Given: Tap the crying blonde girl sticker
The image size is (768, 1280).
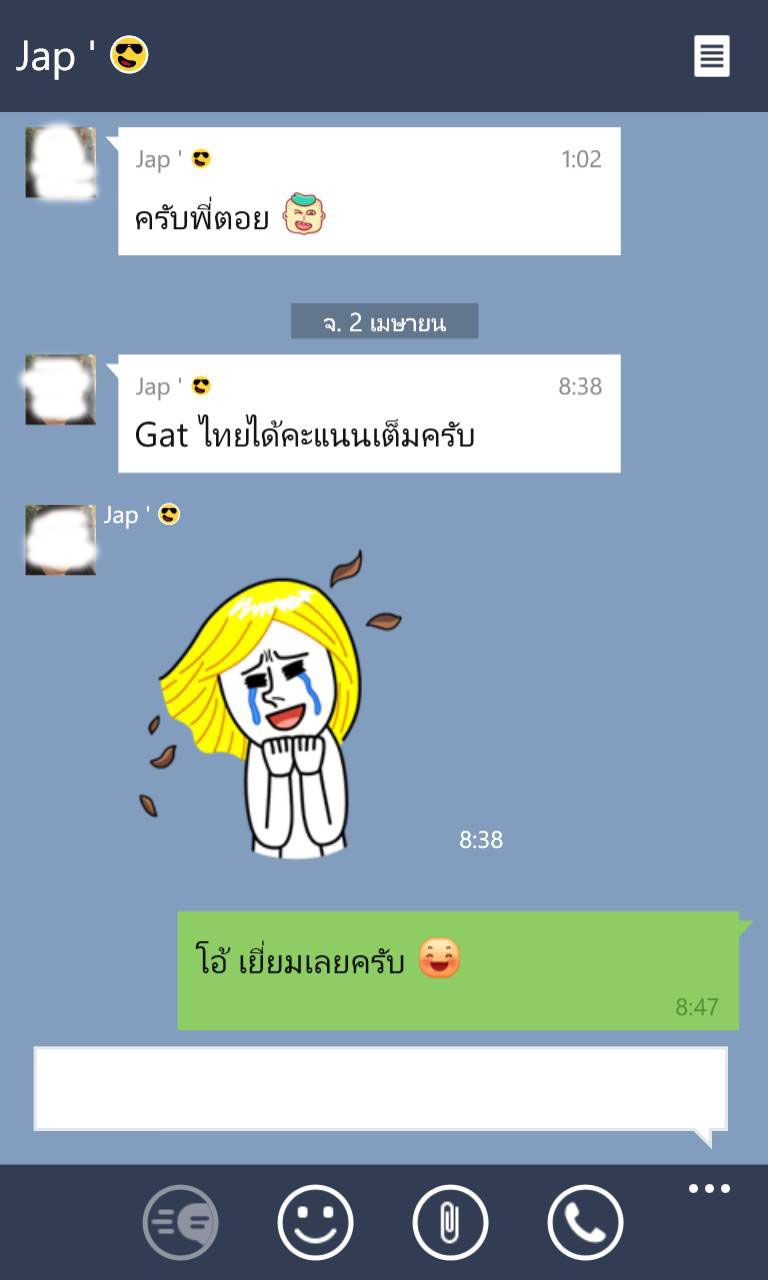Looking at the screenshot, I should 270,710.
